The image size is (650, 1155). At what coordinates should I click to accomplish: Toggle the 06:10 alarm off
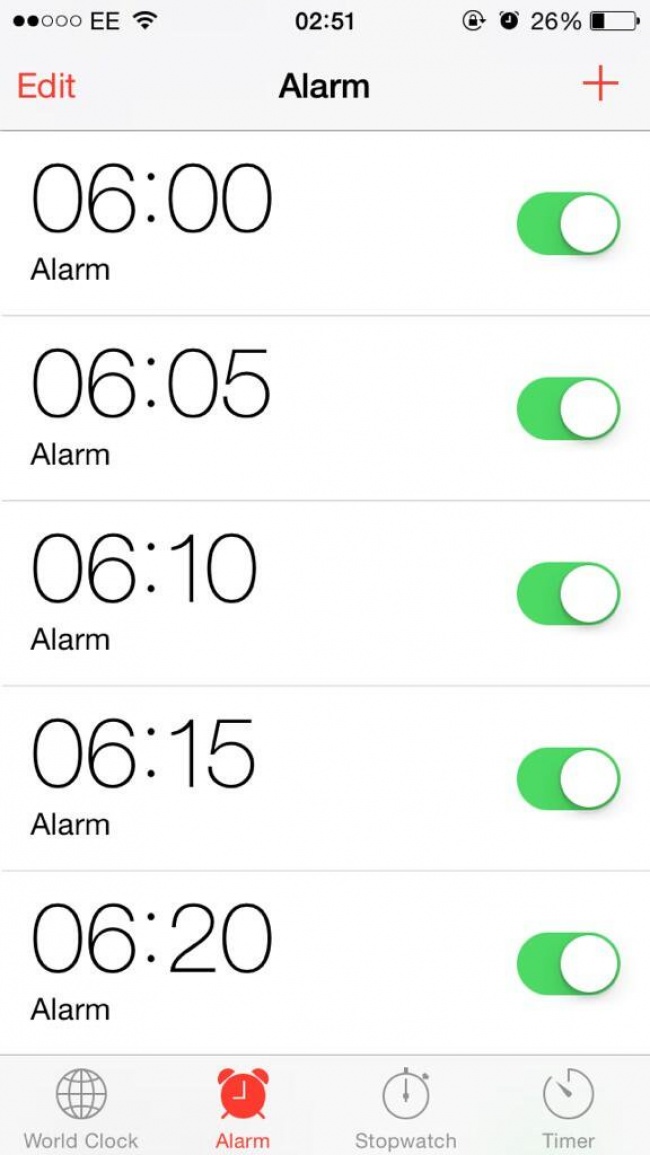(568, 594)
